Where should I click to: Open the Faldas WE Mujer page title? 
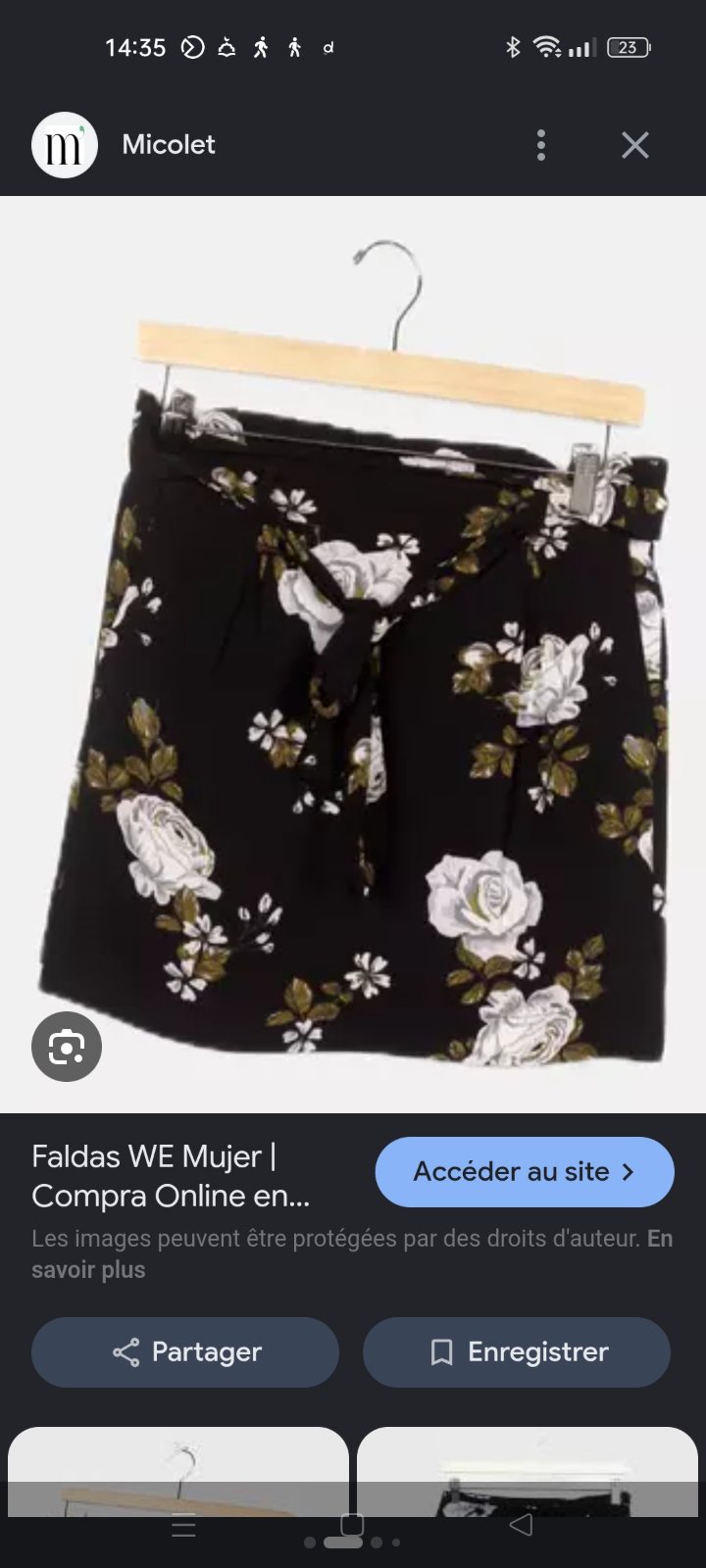(171, 1176)
